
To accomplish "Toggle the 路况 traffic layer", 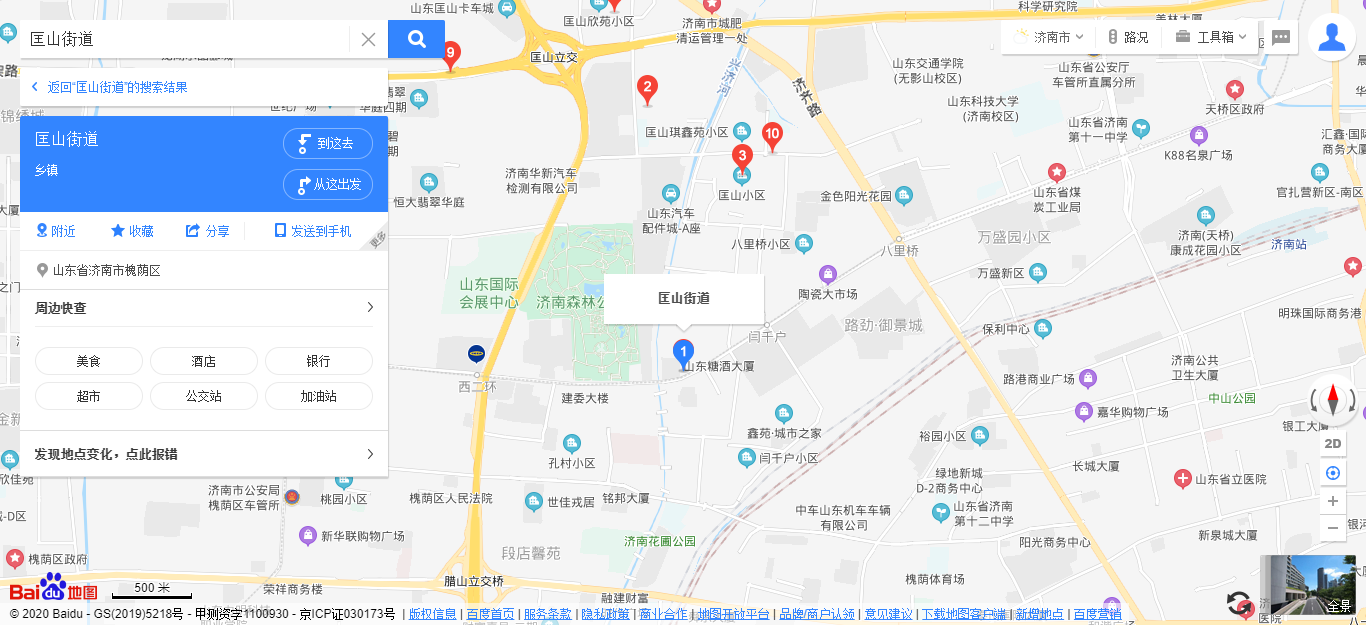I will pyautogui.click(x=1128, y=37).
